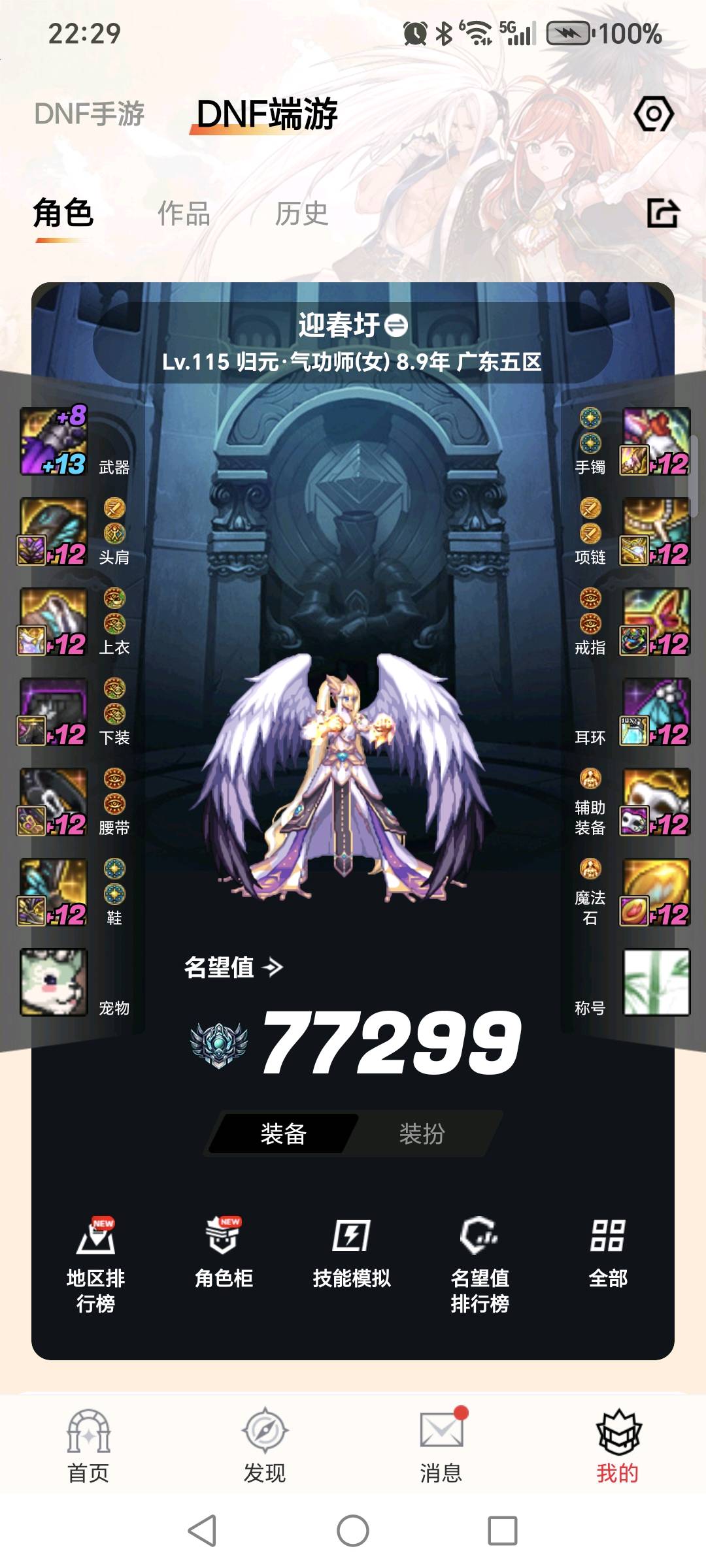Select the 装备 segment
The width and height of the screenshot is (706, 1568).
click(284, 1134)
